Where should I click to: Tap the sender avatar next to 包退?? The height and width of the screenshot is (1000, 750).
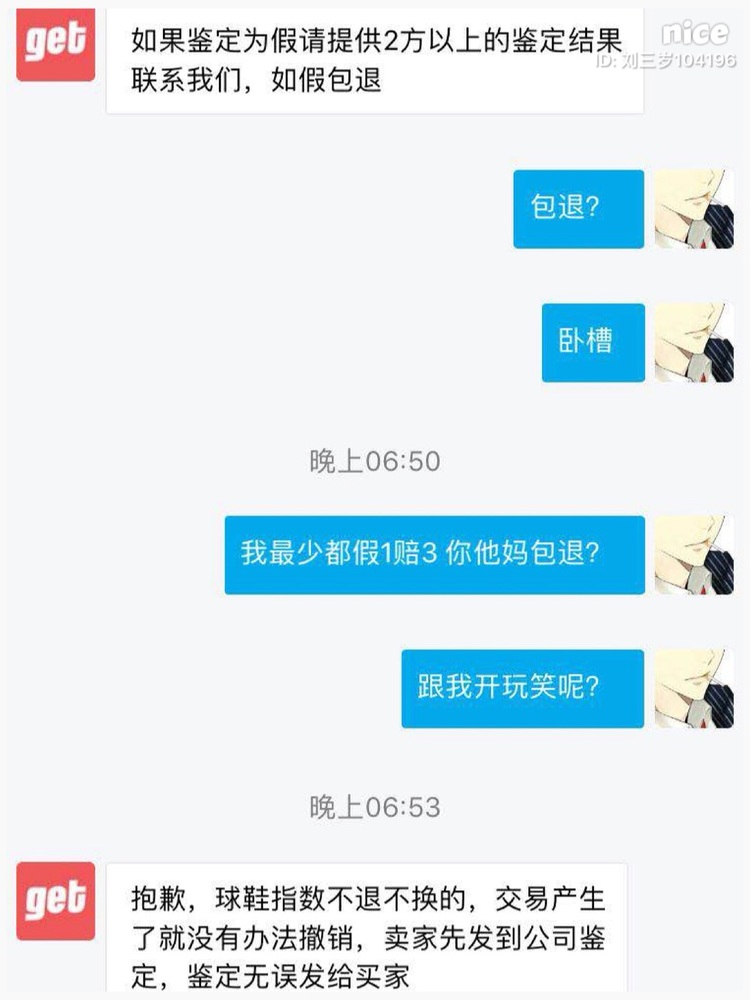(x=694, y=209)
